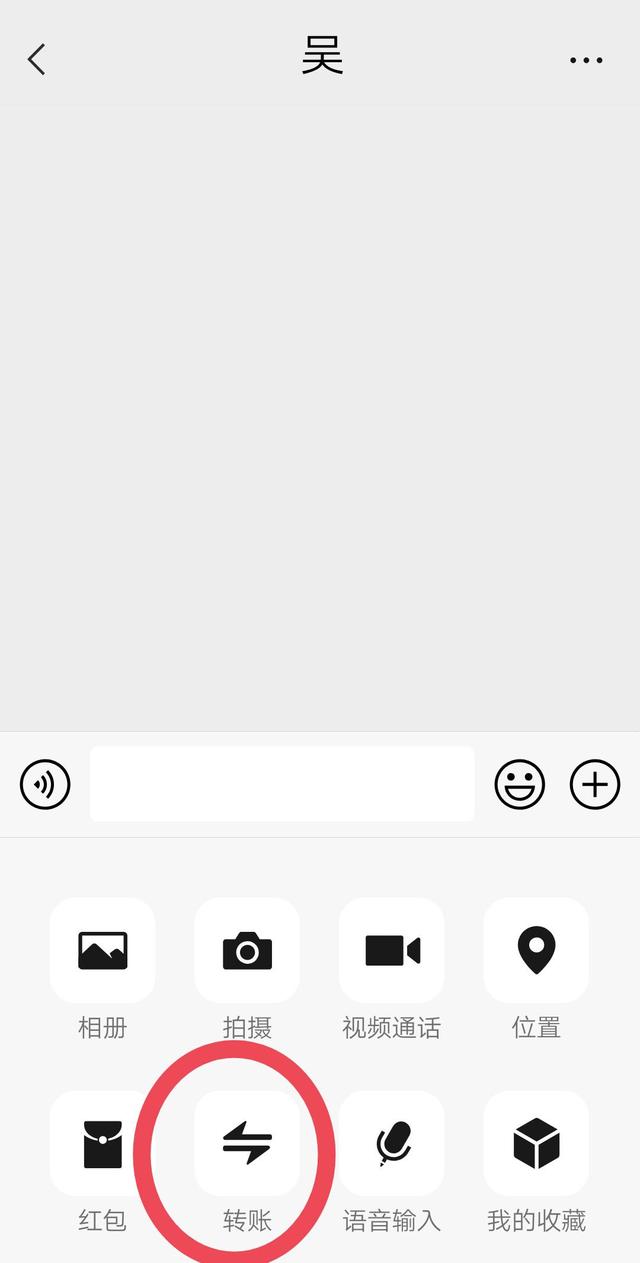Screen dimensions: 640x1263
Task: Toggle the plus attachment panel
Action: (595, 784)
